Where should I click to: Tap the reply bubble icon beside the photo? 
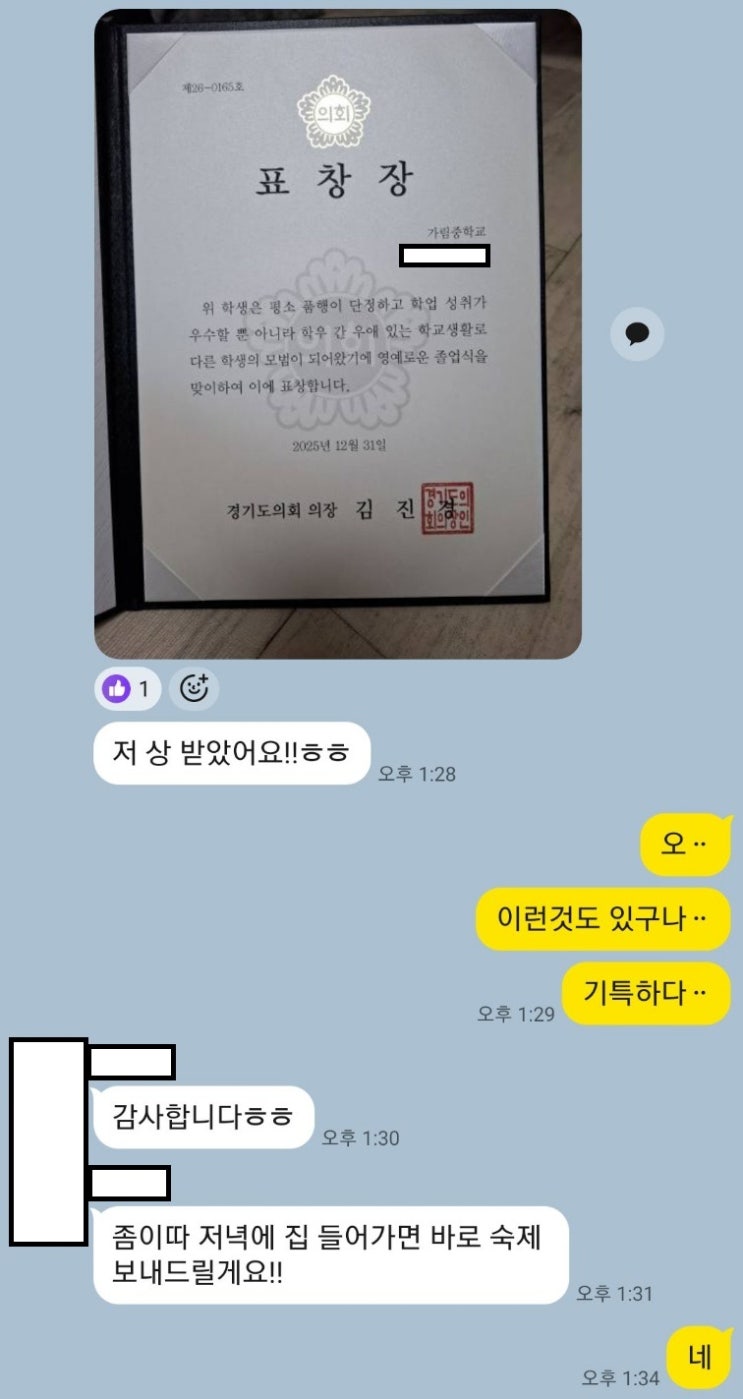pos(637,334)
